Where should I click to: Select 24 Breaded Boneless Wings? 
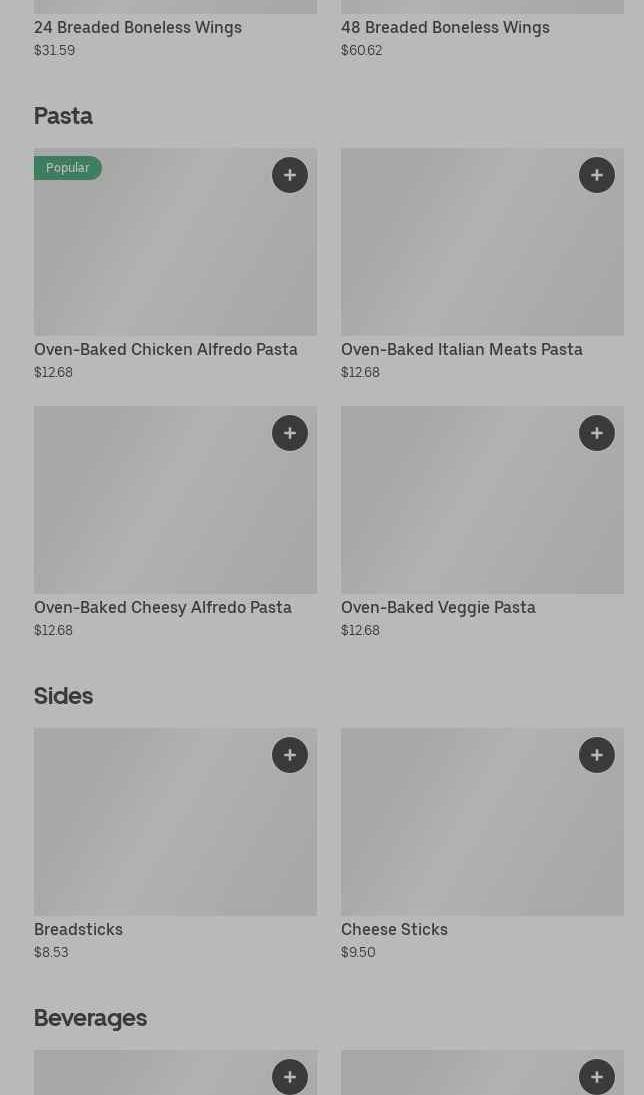[137, 28]
